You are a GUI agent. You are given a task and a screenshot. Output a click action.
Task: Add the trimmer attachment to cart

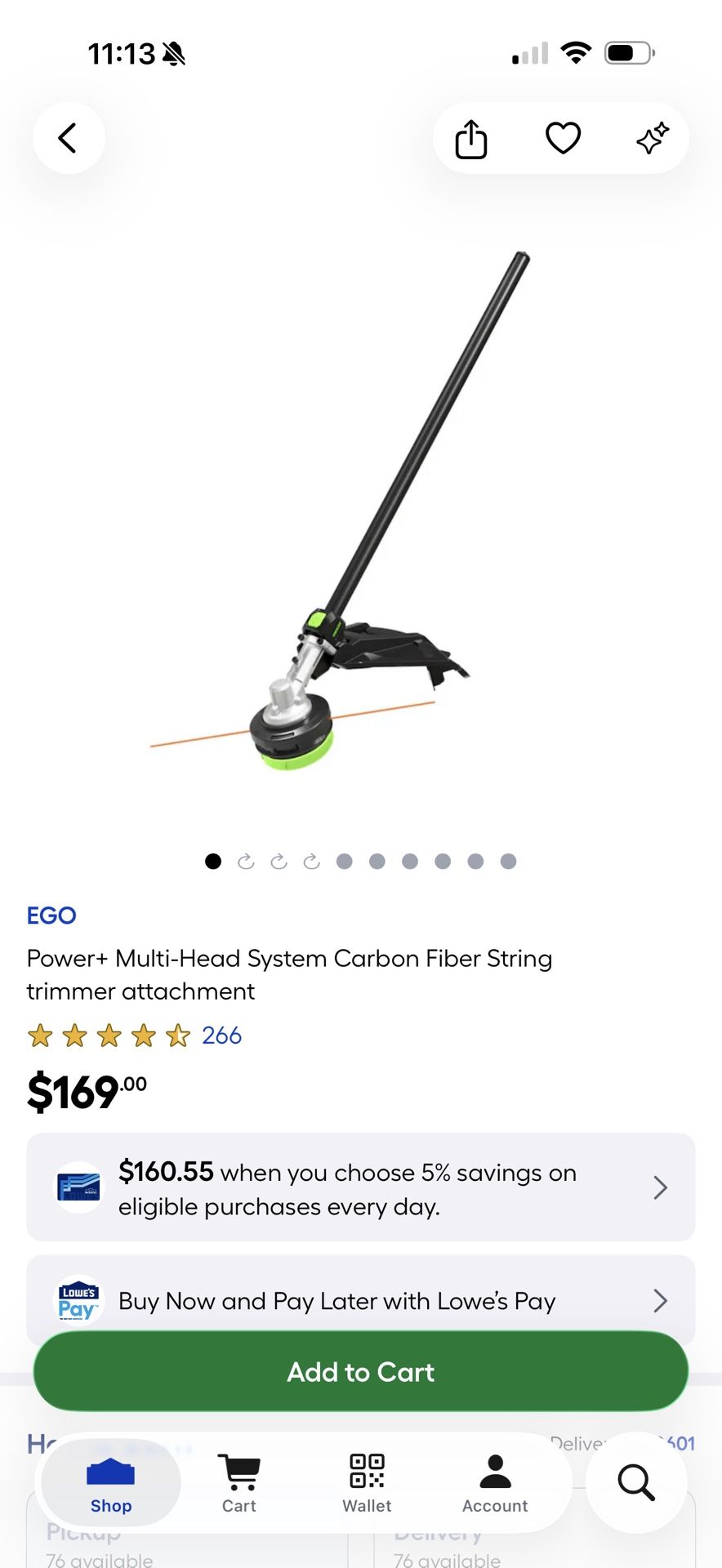tap(360, 1372)
